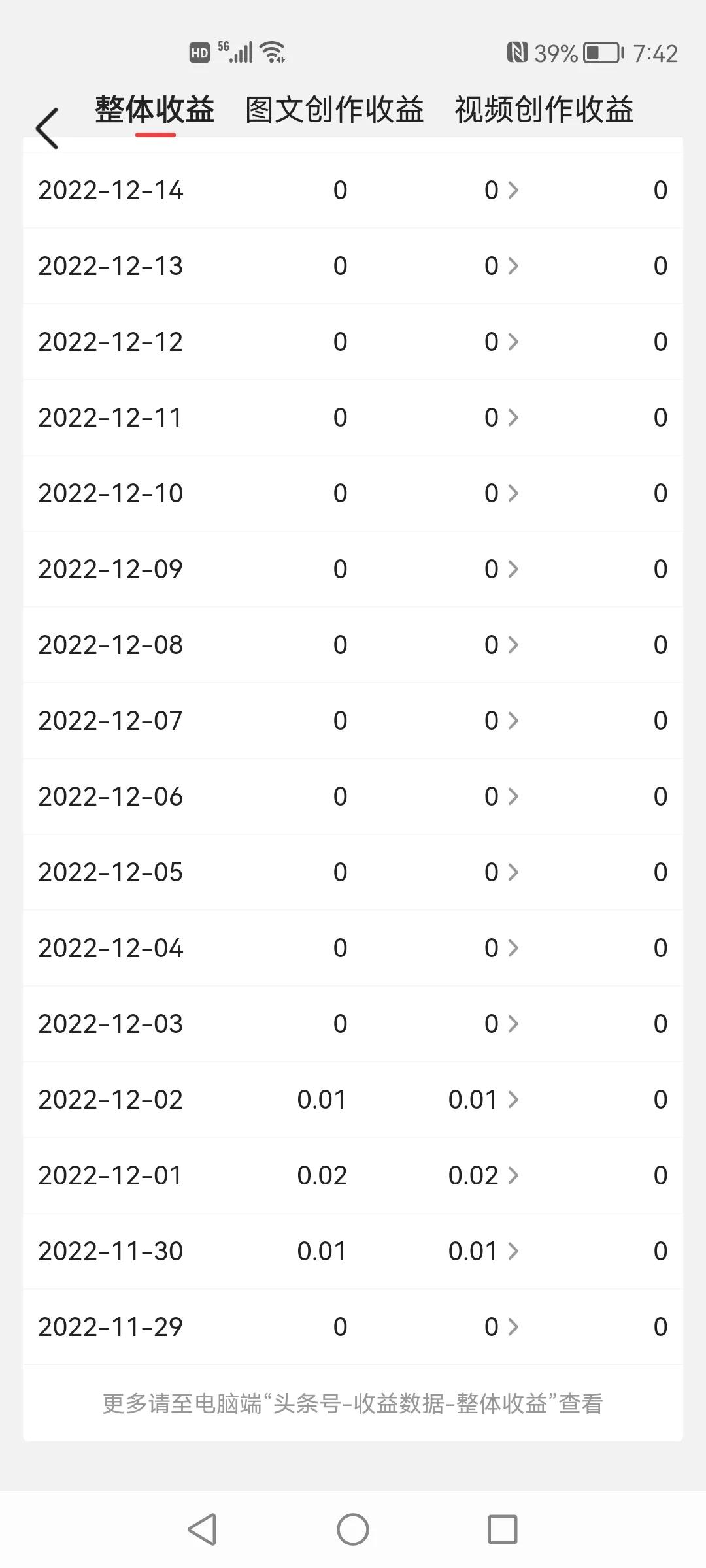Viewport: 706px width, 1568px height.
Task: Go back using the top-left arrow
Action: coord(47,128)
